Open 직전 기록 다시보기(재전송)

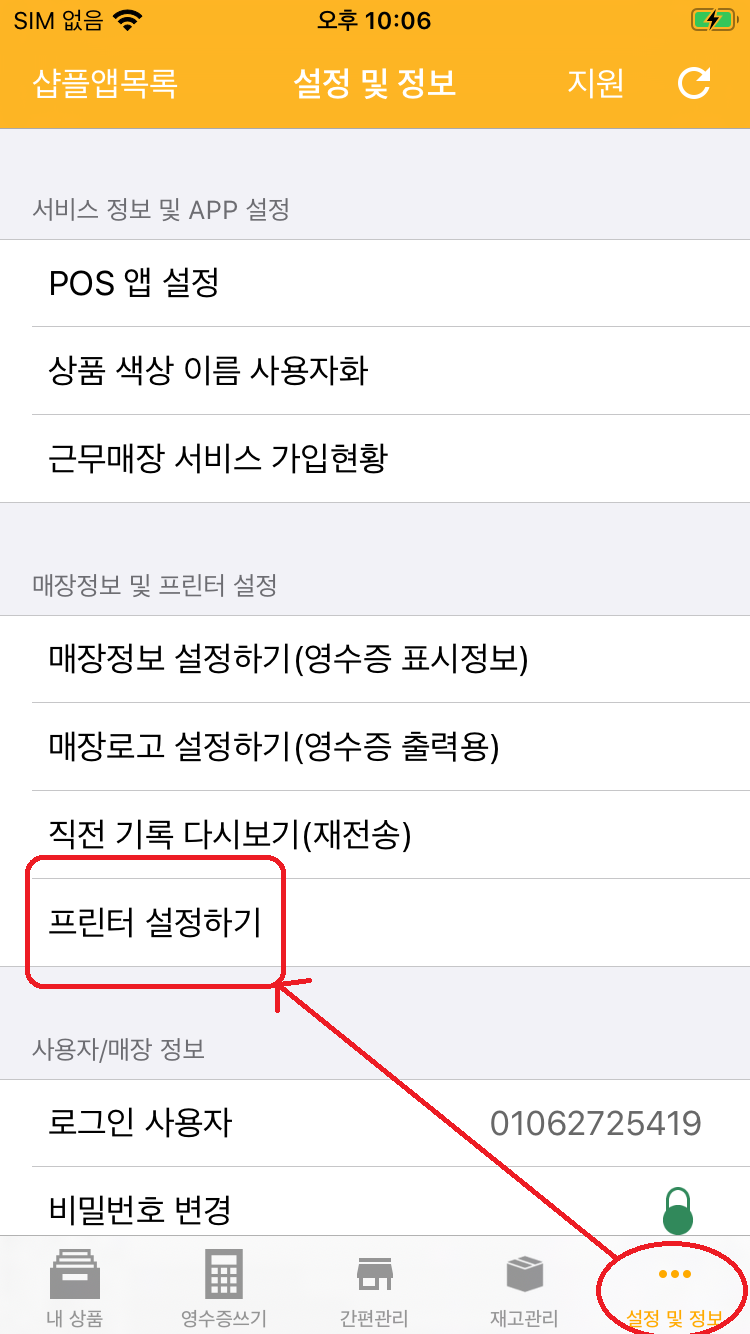point(375,834)
